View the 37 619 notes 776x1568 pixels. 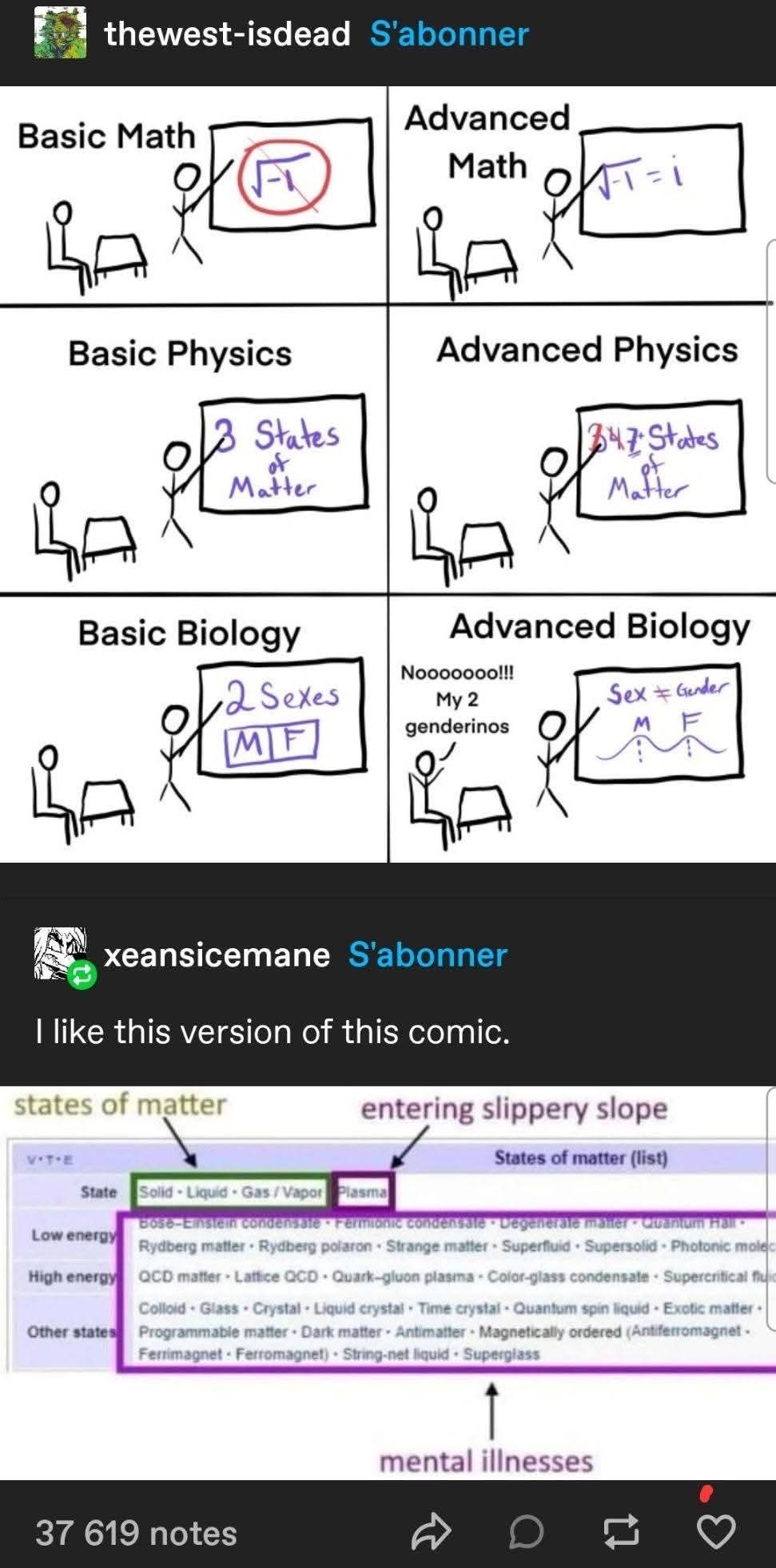point(136,1533)
